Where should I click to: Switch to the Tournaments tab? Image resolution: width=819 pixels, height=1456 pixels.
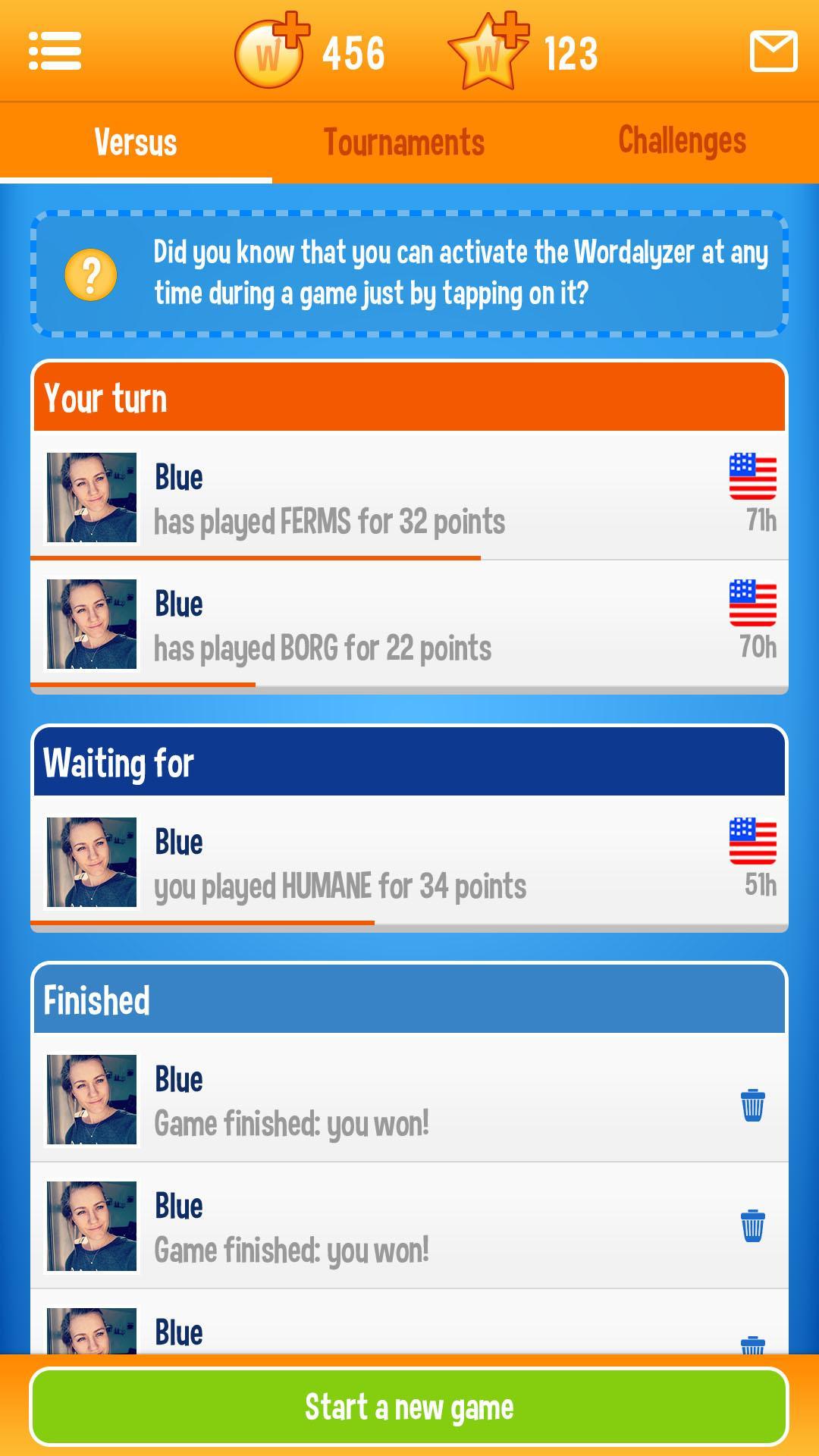point(404,142)
